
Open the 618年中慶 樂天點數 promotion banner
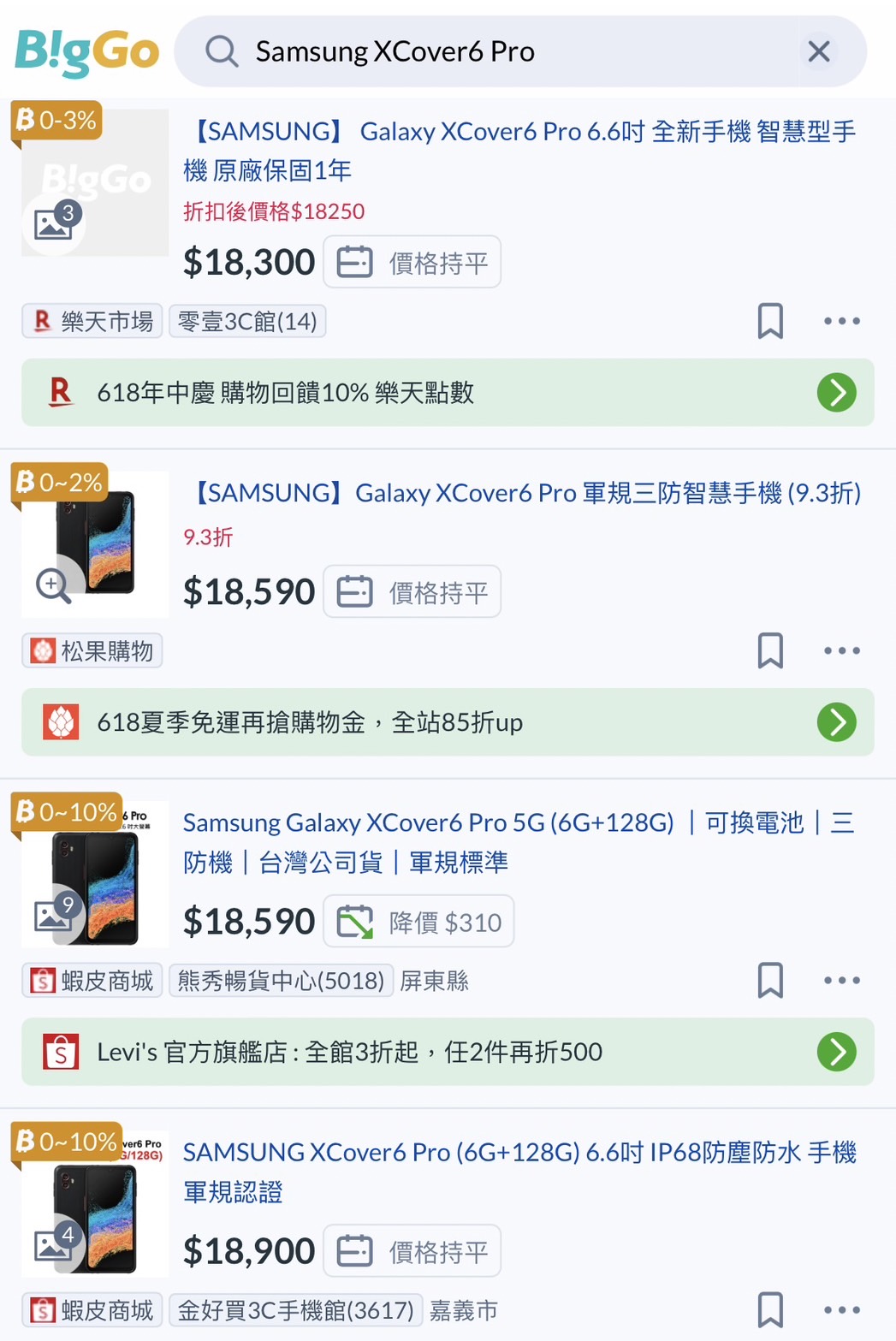448,393
